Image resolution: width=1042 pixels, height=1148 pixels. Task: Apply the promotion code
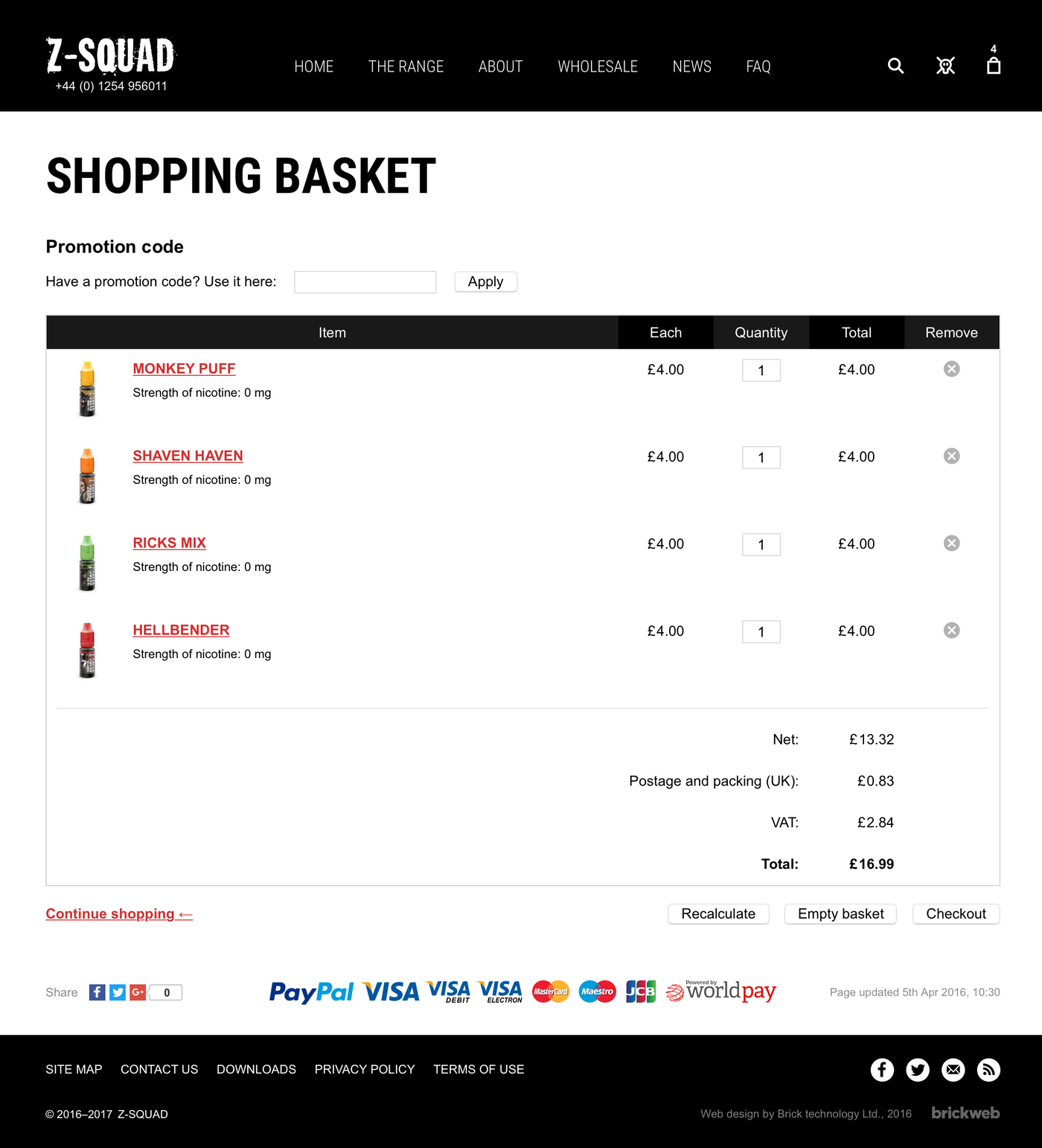(485, 282)
